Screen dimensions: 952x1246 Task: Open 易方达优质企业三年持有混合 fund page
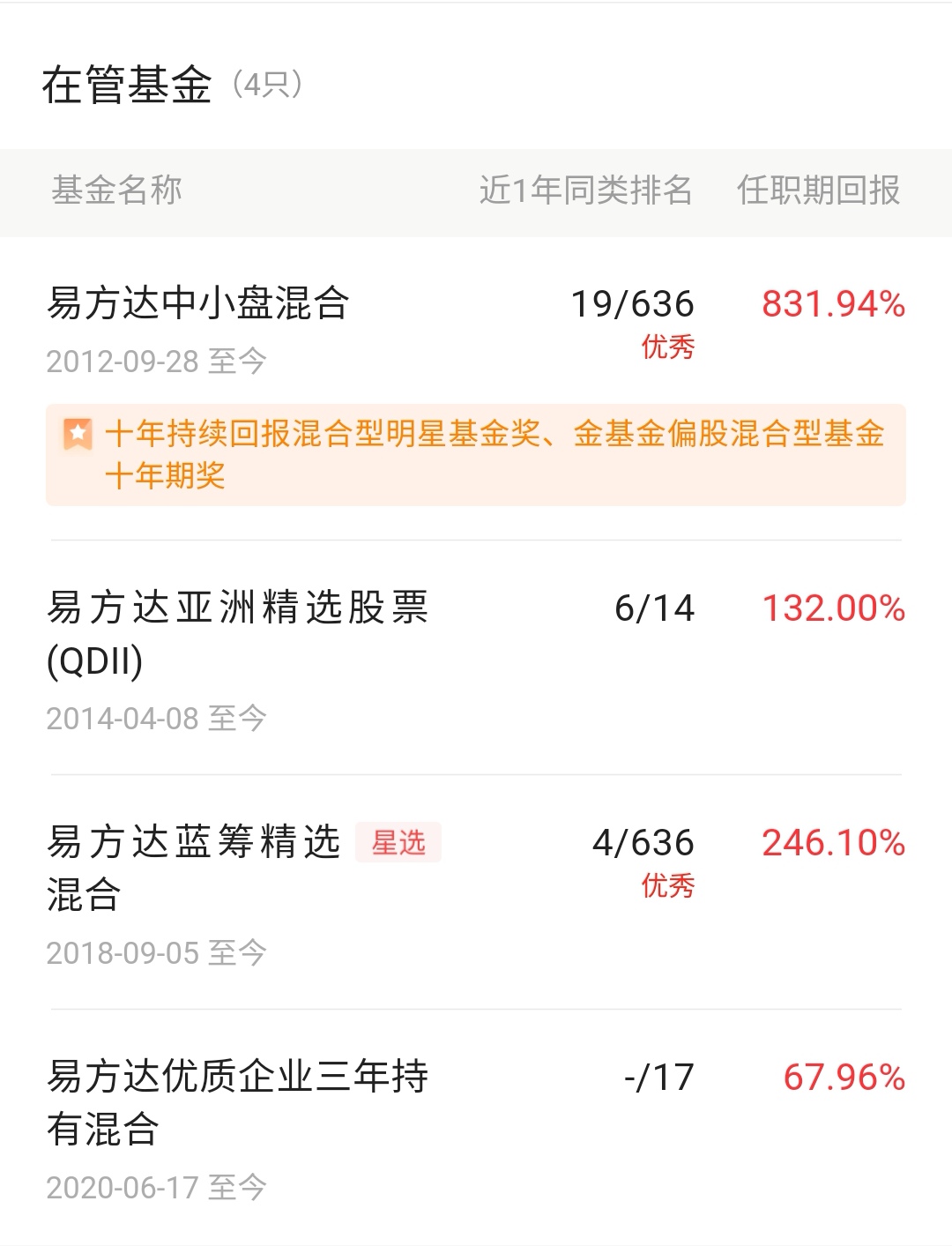tap(238, 1102)
